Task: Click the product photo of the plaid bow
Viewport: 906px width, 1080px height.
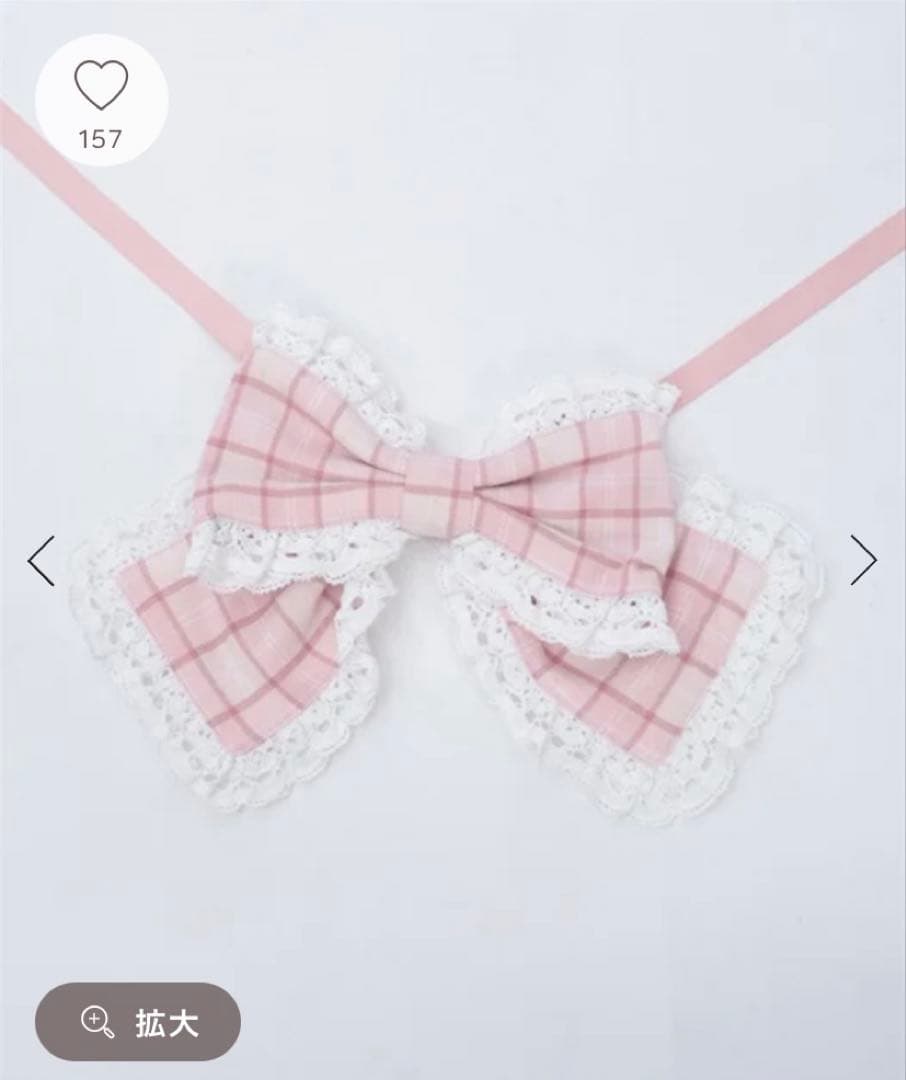Action: [453, 550]
